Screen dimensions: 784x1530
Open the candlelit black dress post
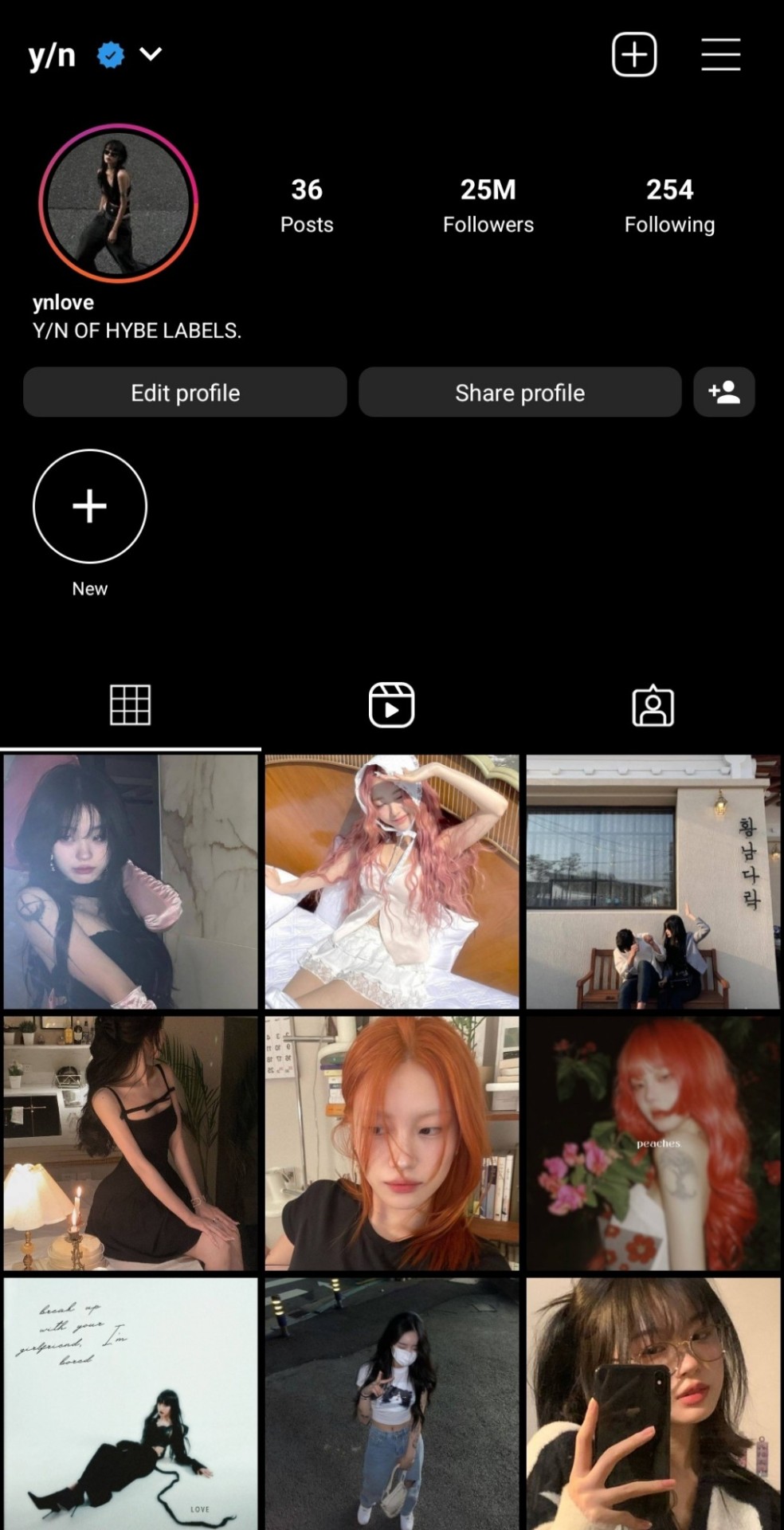tap(130, 1143)
